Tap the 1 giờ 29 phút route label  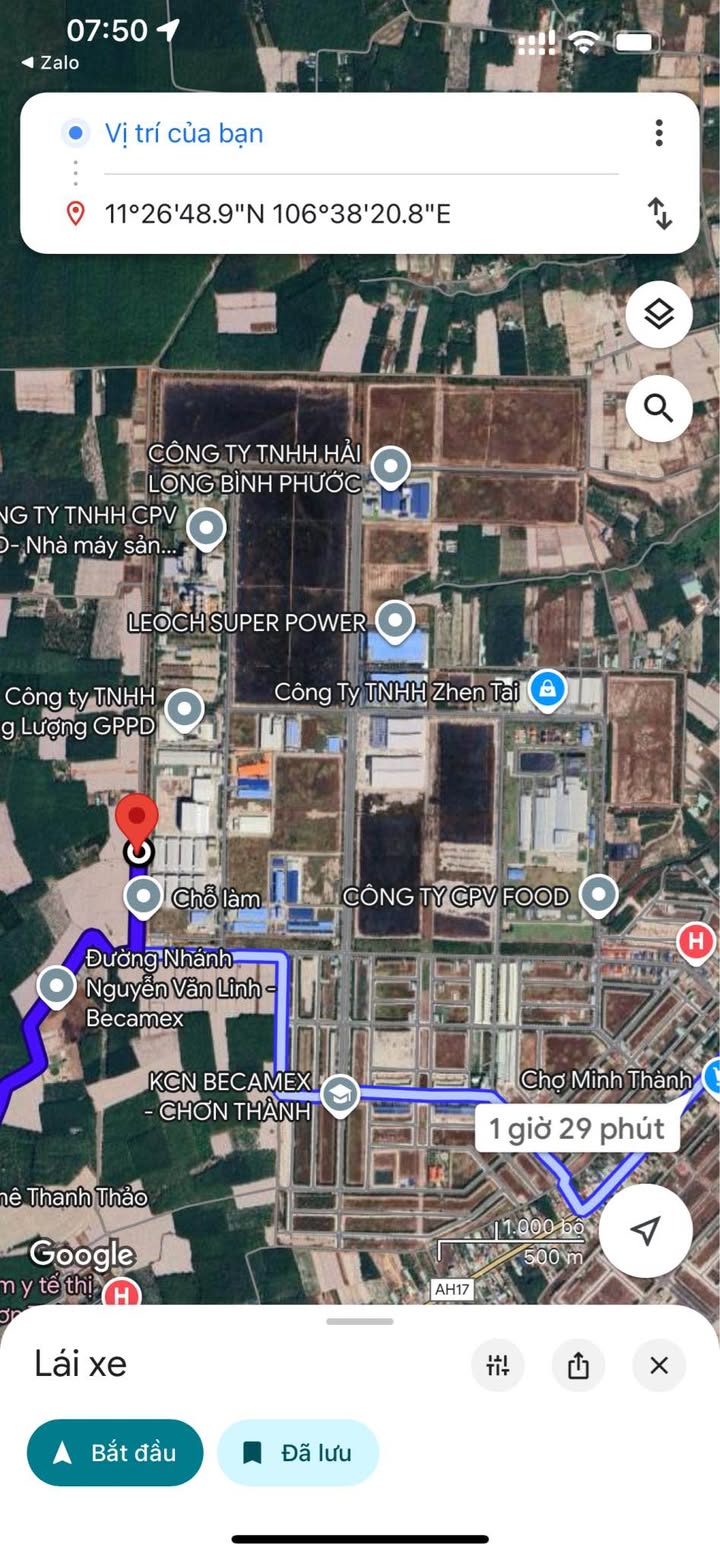click(x=576, y=1129)
